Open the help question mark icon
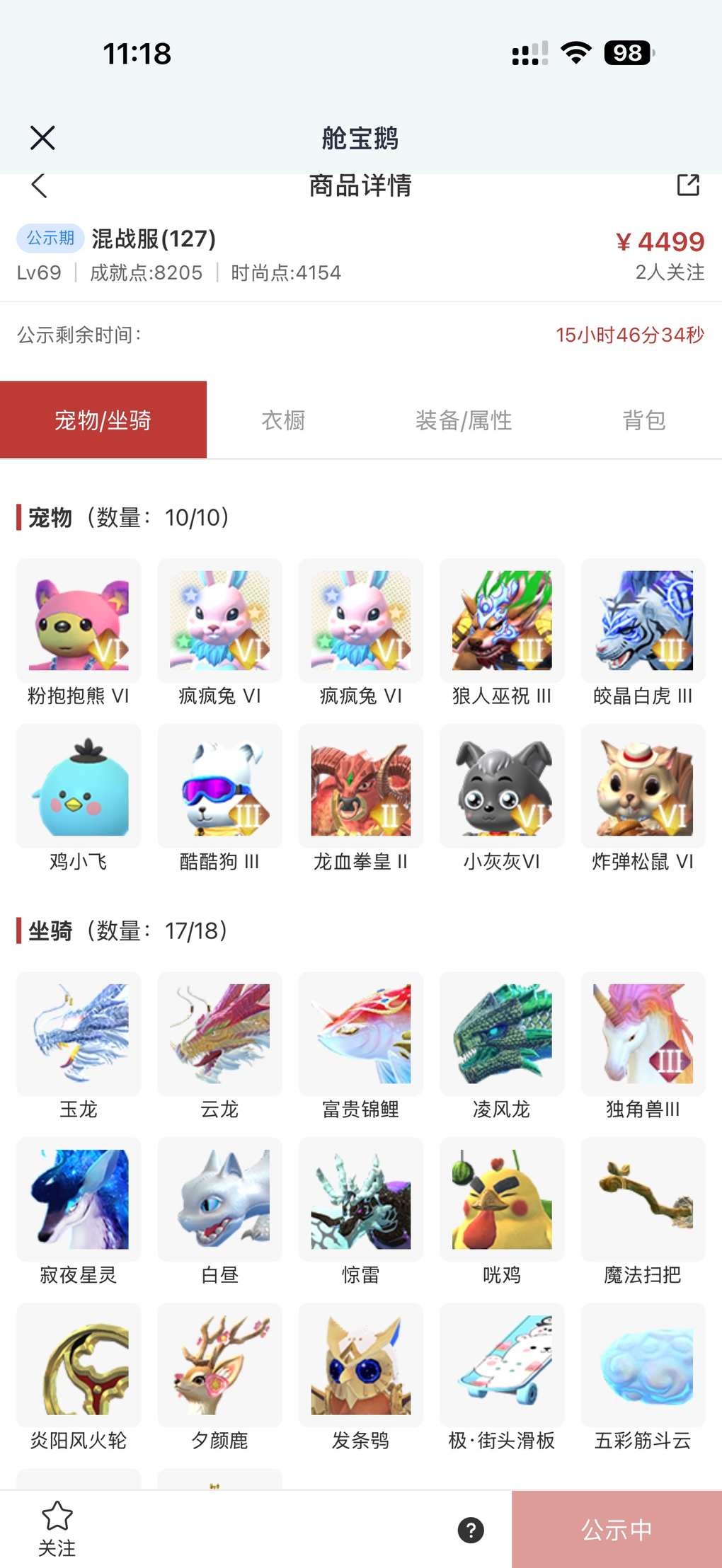Image resolution: width=722 pixels, height=1568 pixels. (471, 1529)
